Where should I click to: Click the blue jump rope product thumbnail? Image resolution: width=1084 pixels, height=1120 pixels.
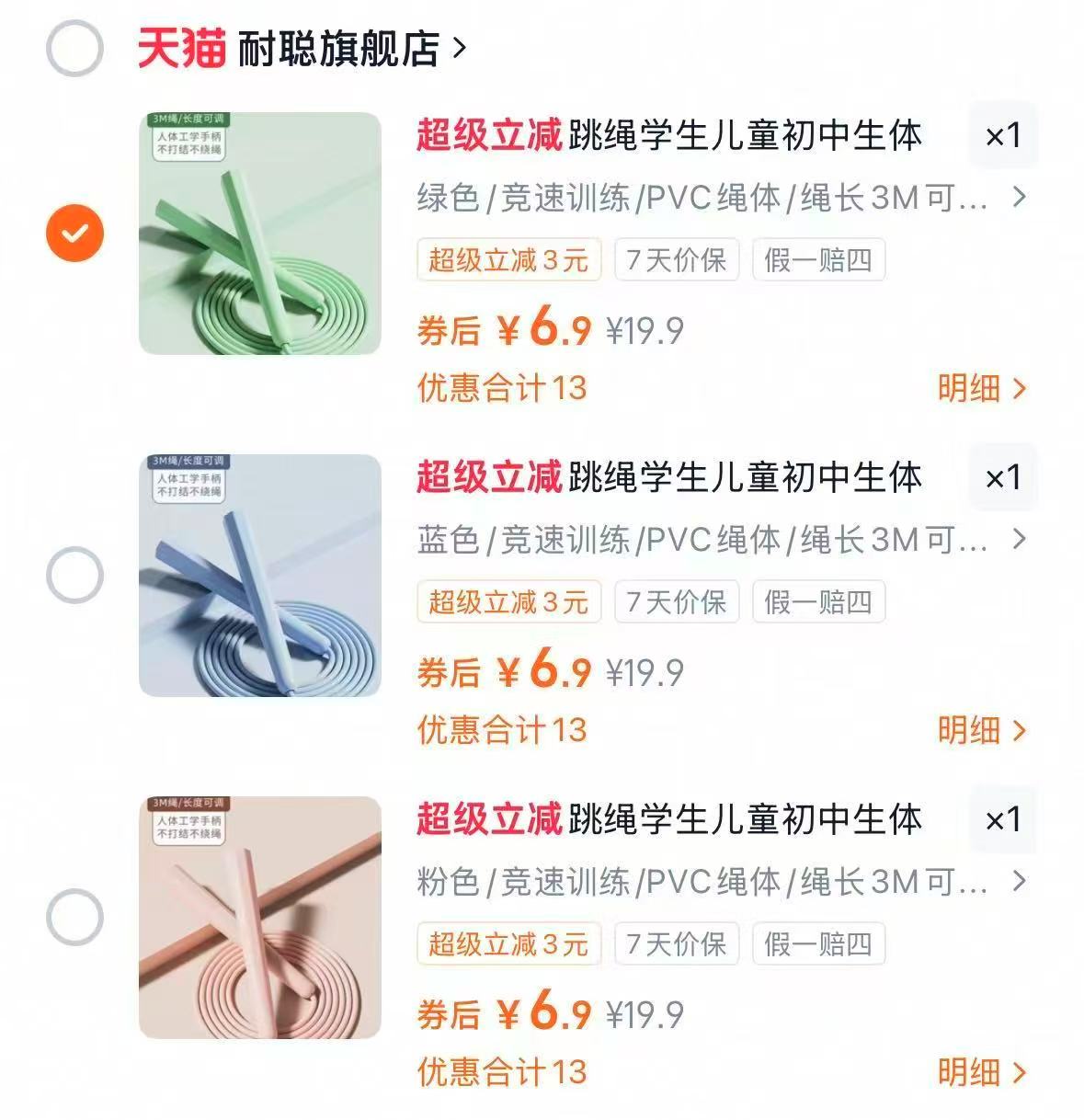click(x=260, y=573)
